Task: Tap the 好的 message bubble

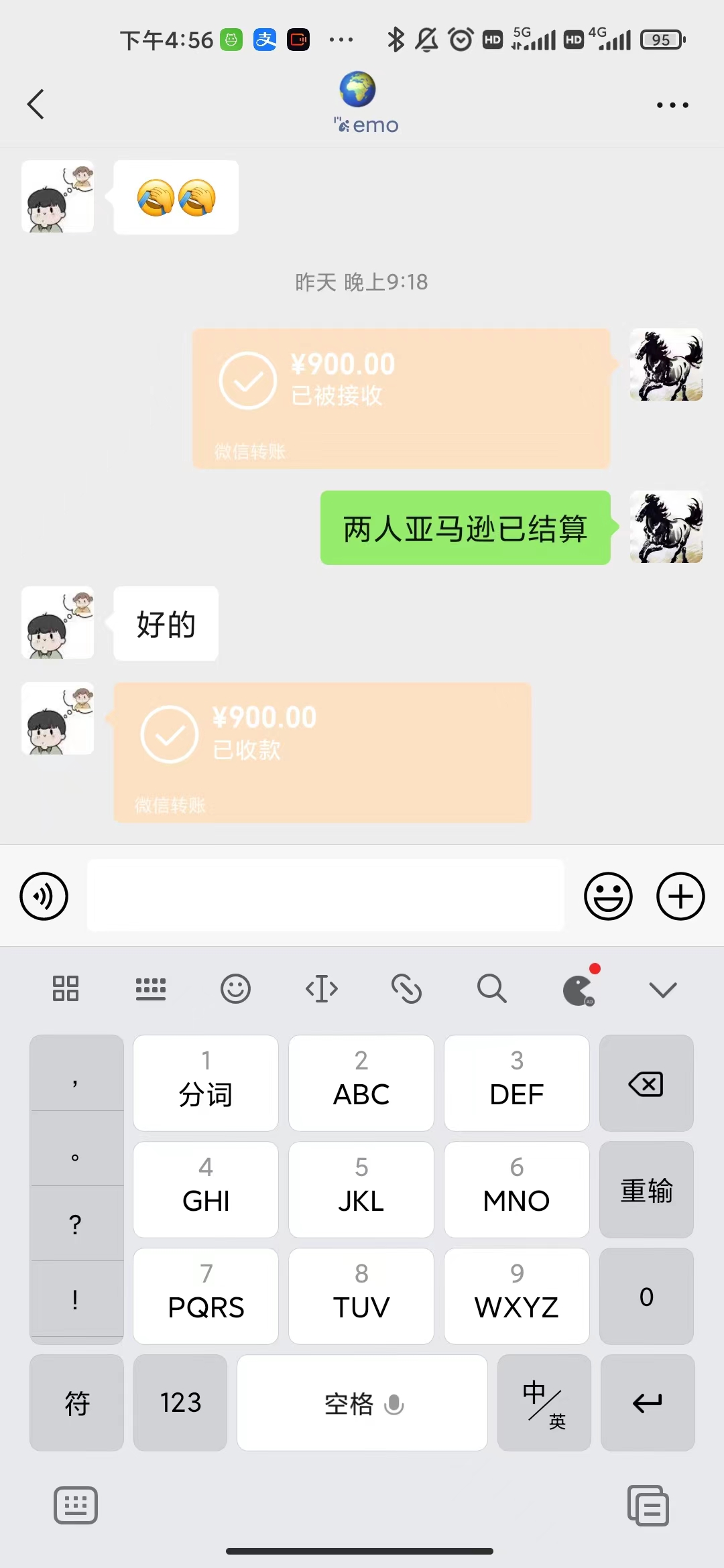Action: coord(165,623)
